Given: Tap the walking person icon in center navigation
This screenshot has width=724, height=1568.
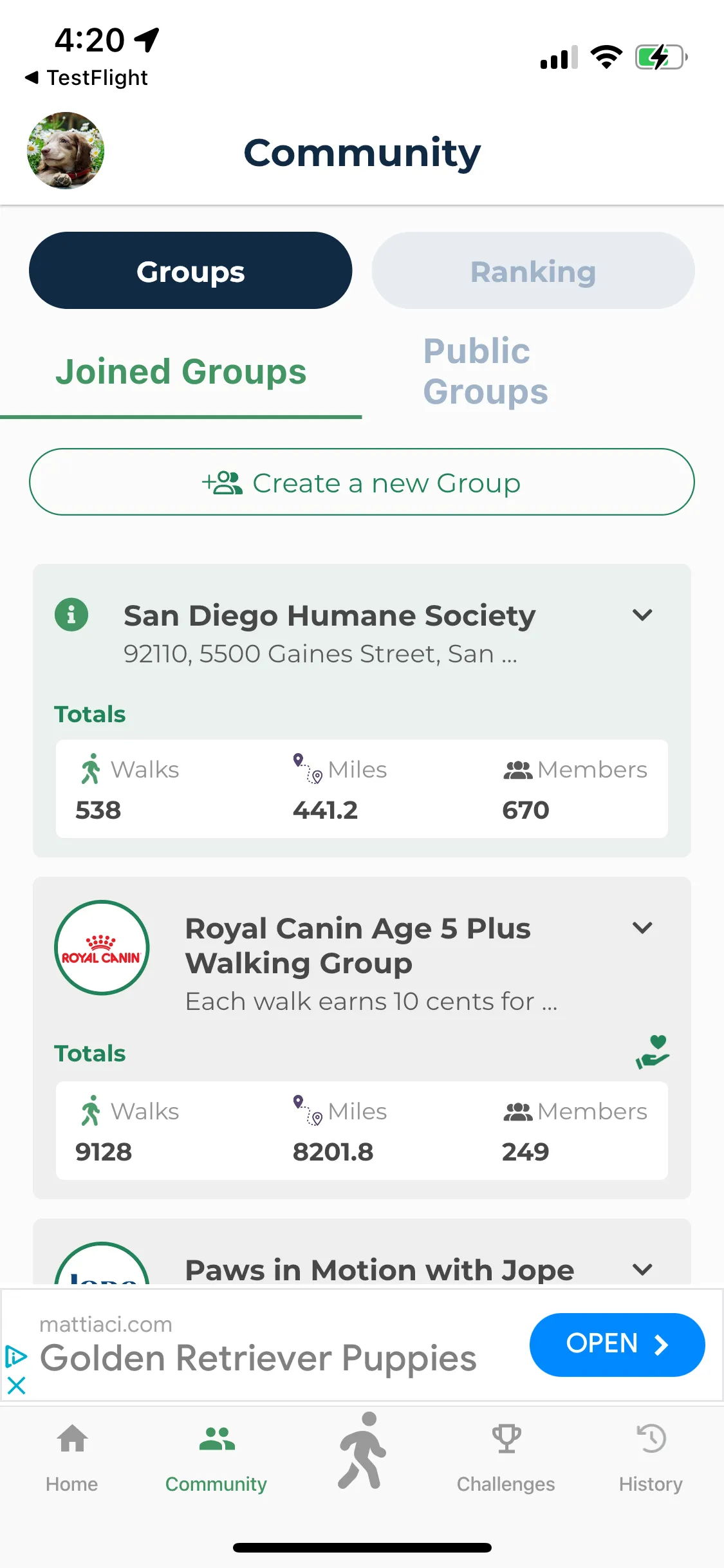Looking at the screenshot, I should pos(362,1448).
